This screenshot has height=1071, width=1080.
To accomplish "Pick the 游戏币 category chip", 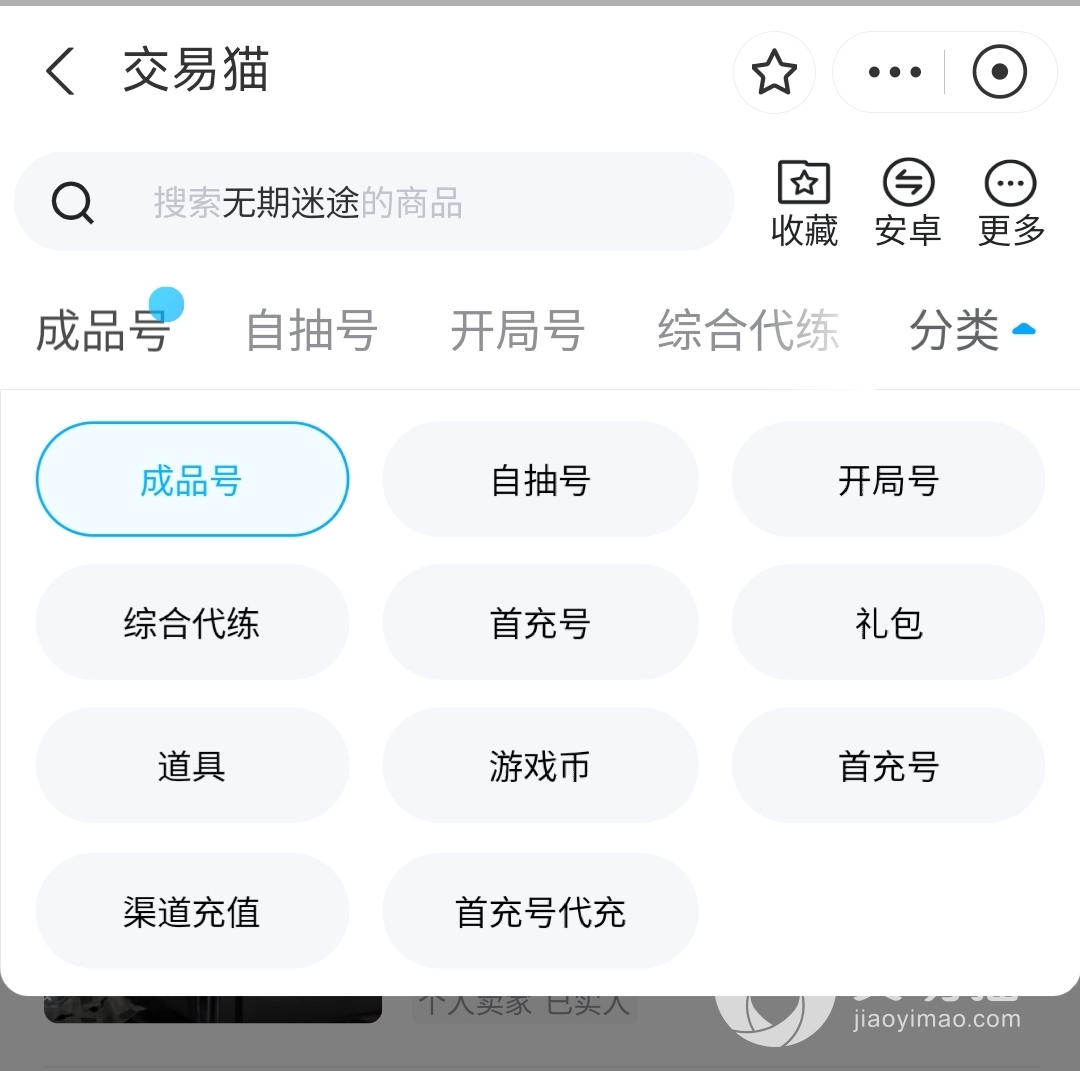I will pos(540,766).
